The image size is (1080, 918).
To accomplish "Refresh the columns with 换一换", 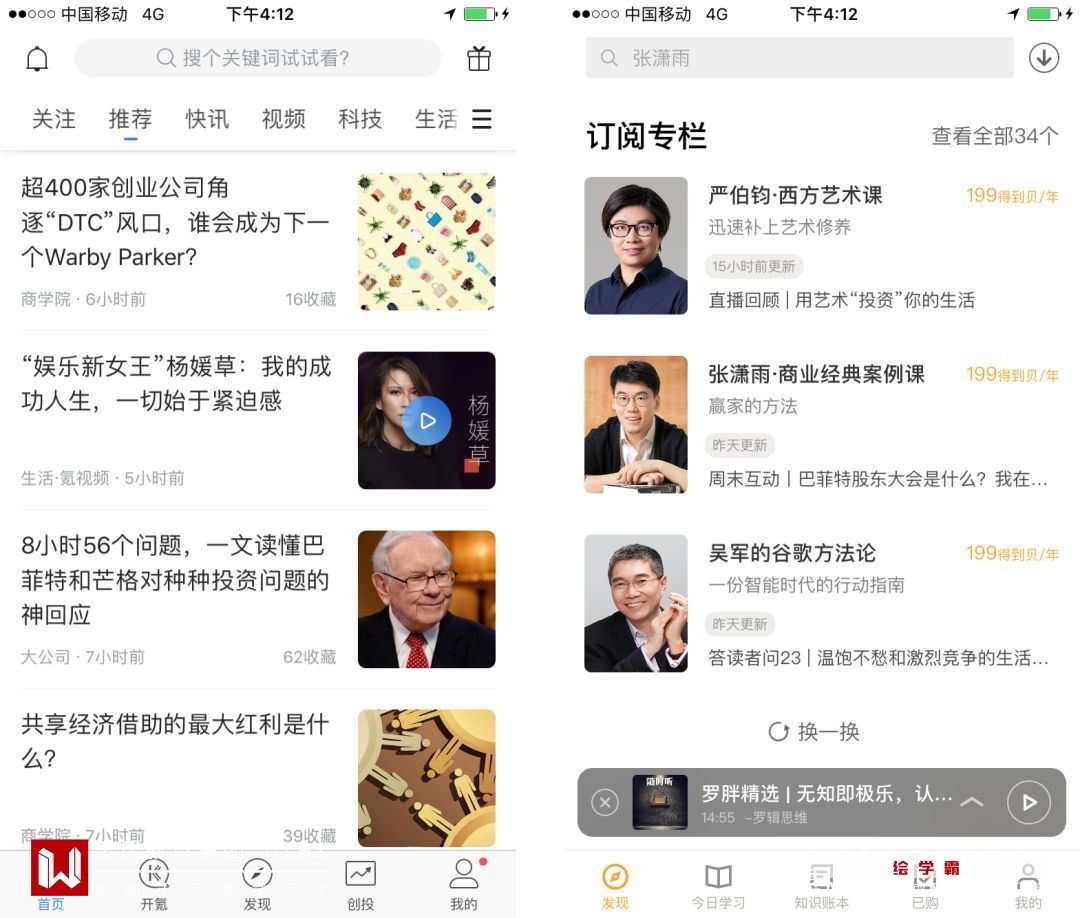I will 814,732.
